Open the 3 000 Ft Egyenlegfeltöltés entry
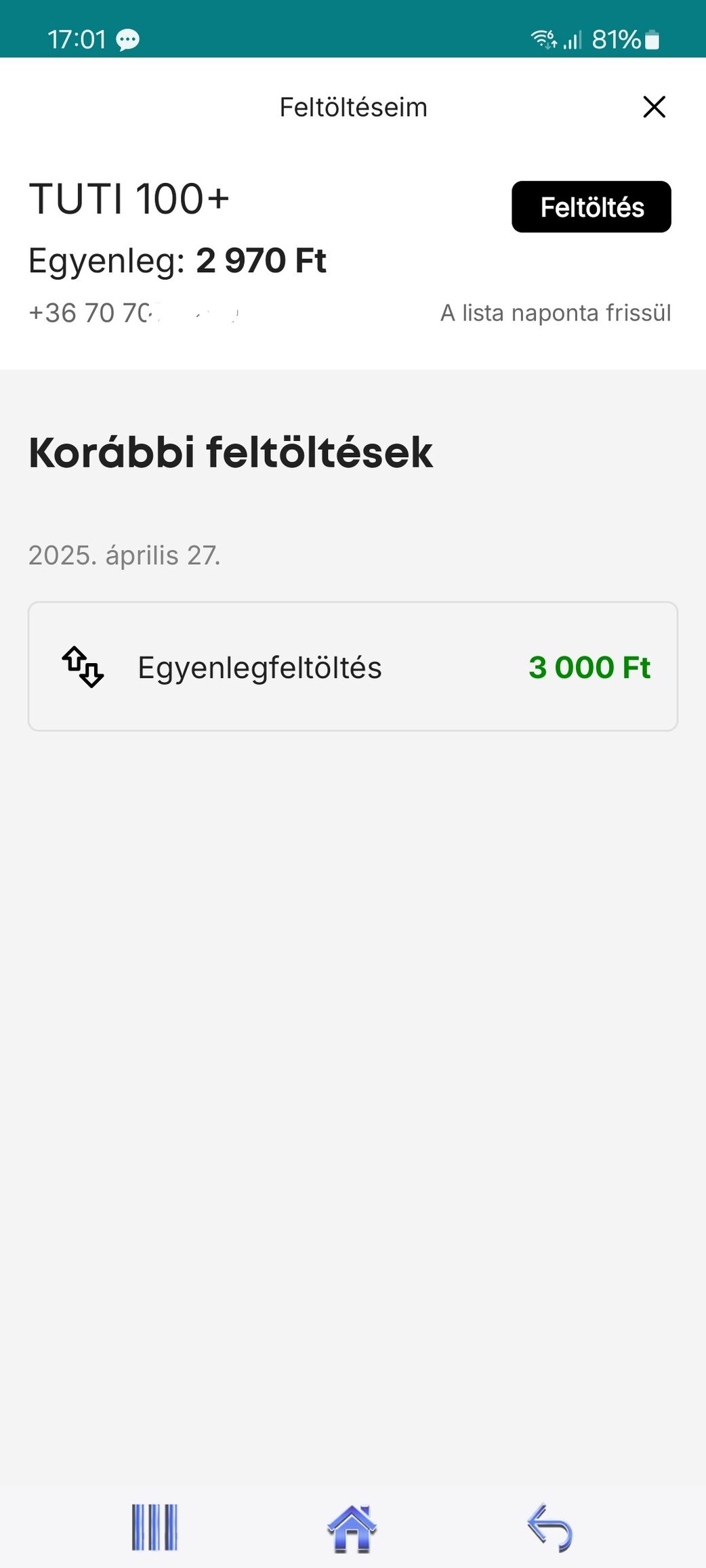Screen dimensions: 706x1568 (353, 666)
